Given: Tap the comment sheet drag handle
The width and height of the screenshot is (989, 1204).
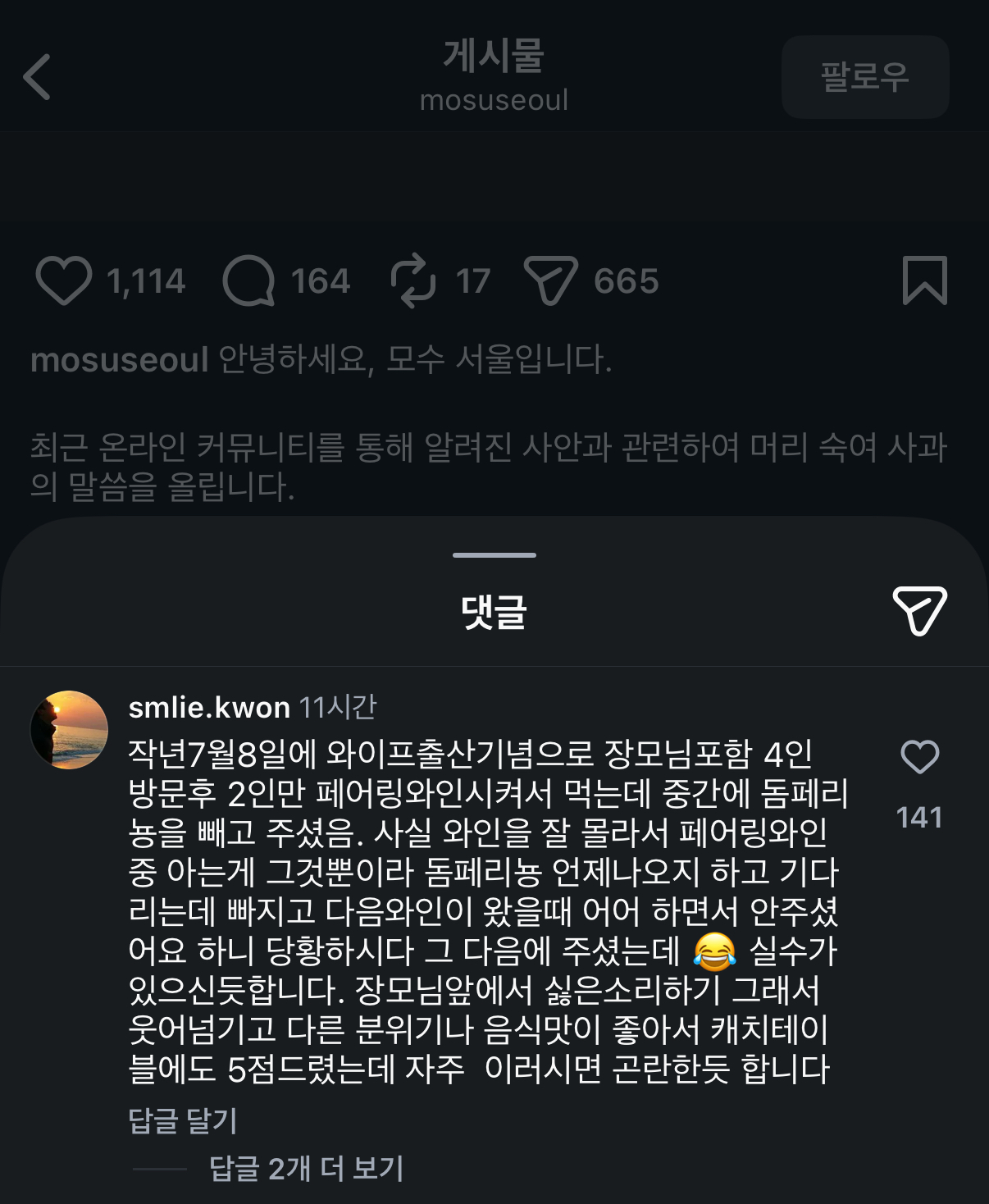Looking at the screenshot, I should 494,555.
